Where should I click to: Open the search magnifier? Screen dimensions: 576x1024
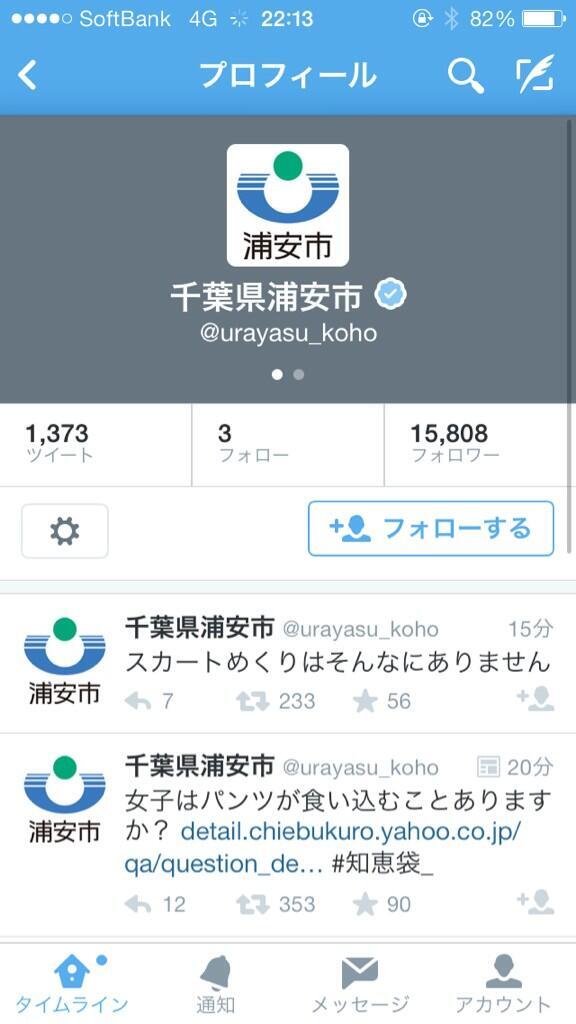pyautogui.click(x=466, y=76)
